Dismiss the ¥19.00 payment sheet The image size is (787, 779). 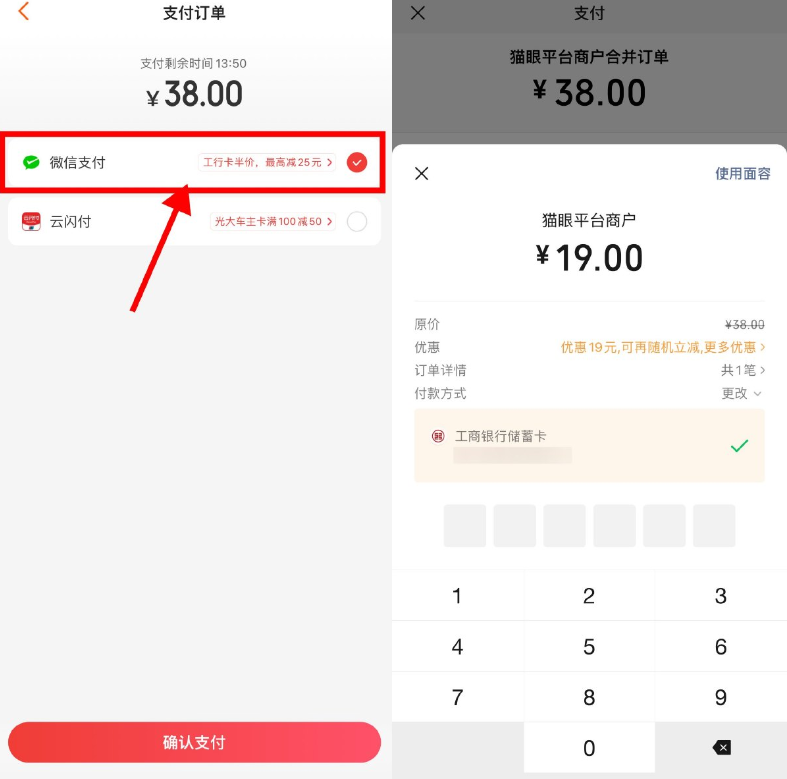(421, 173)
